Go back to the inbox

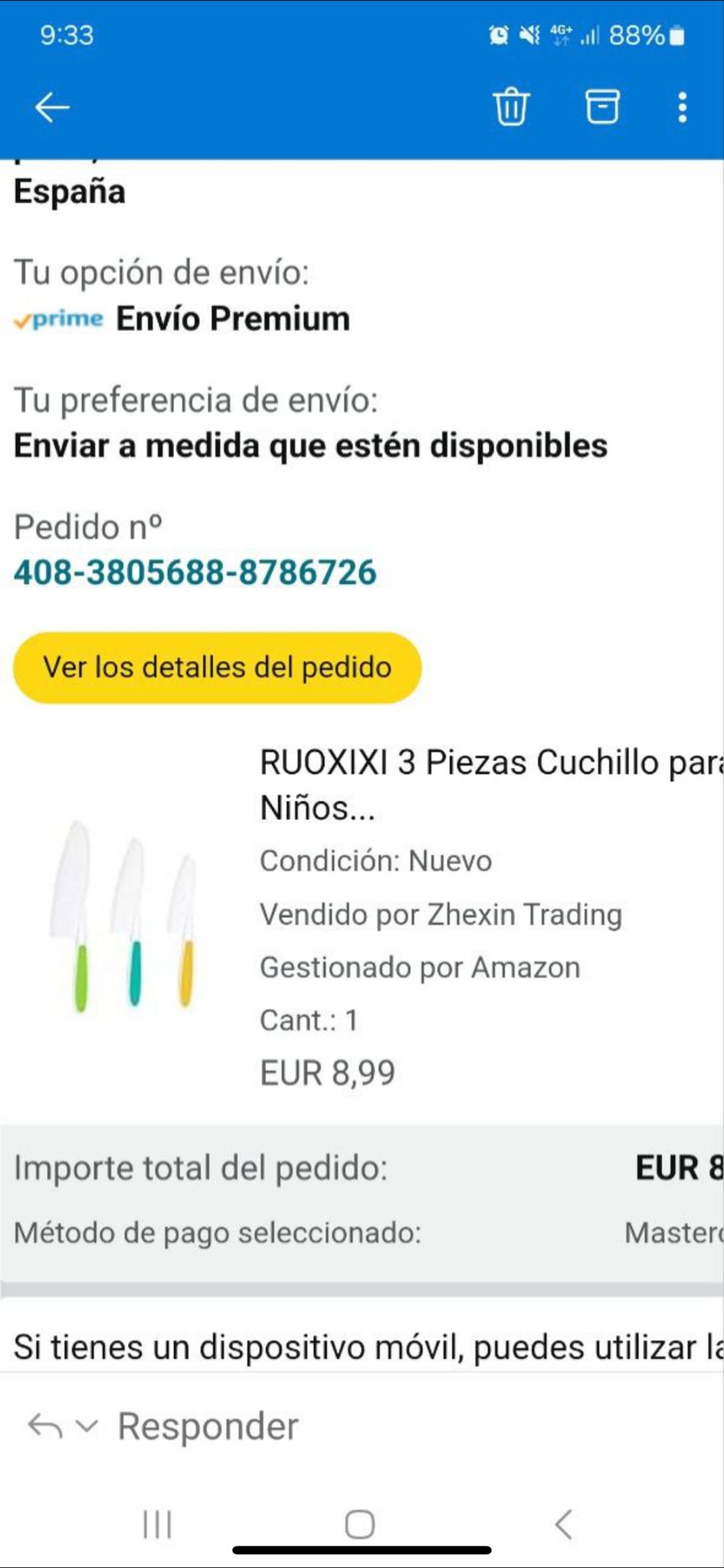click(x=52, y=107)
